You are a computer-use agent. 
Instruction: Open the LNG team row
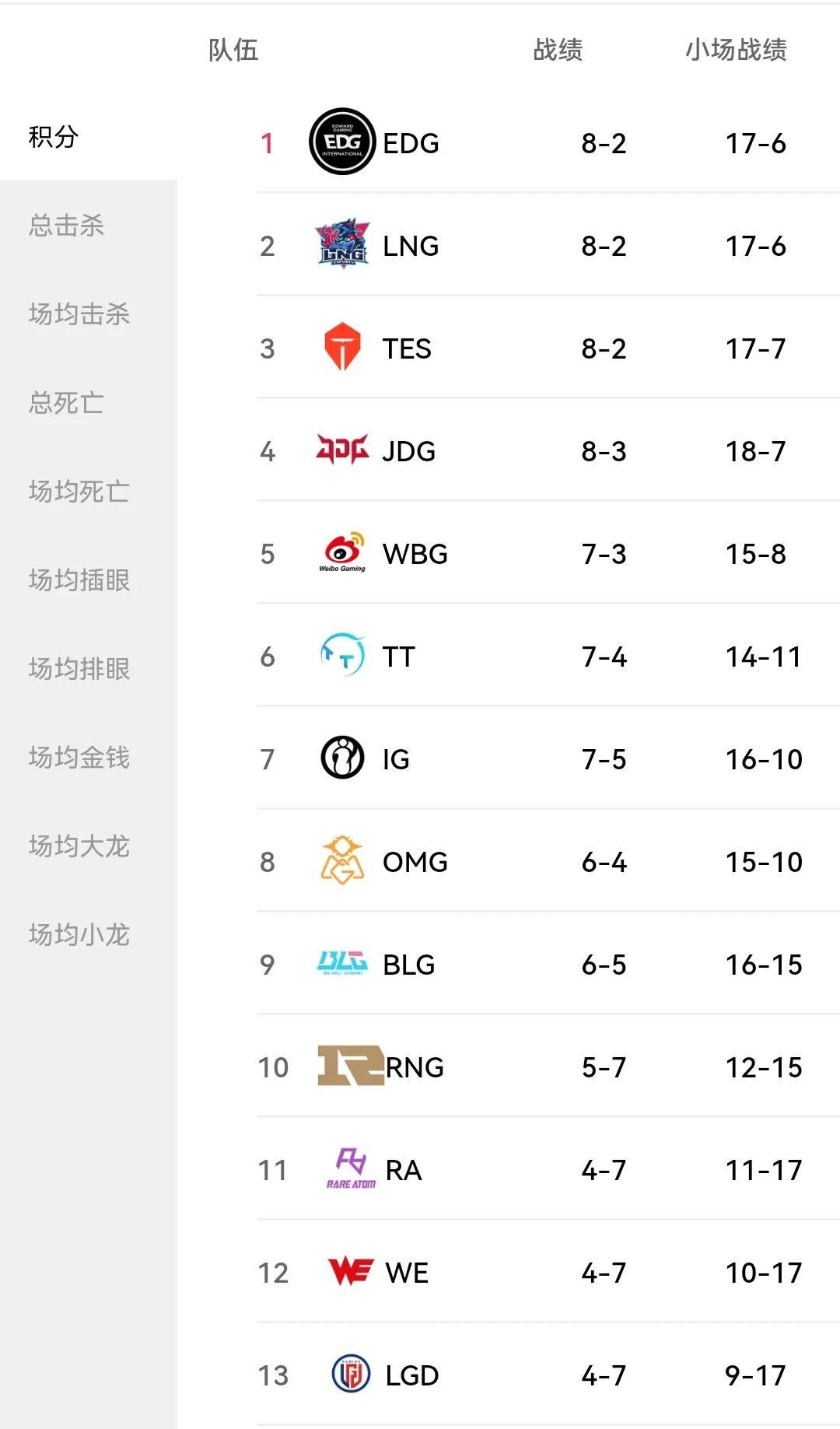411,246
